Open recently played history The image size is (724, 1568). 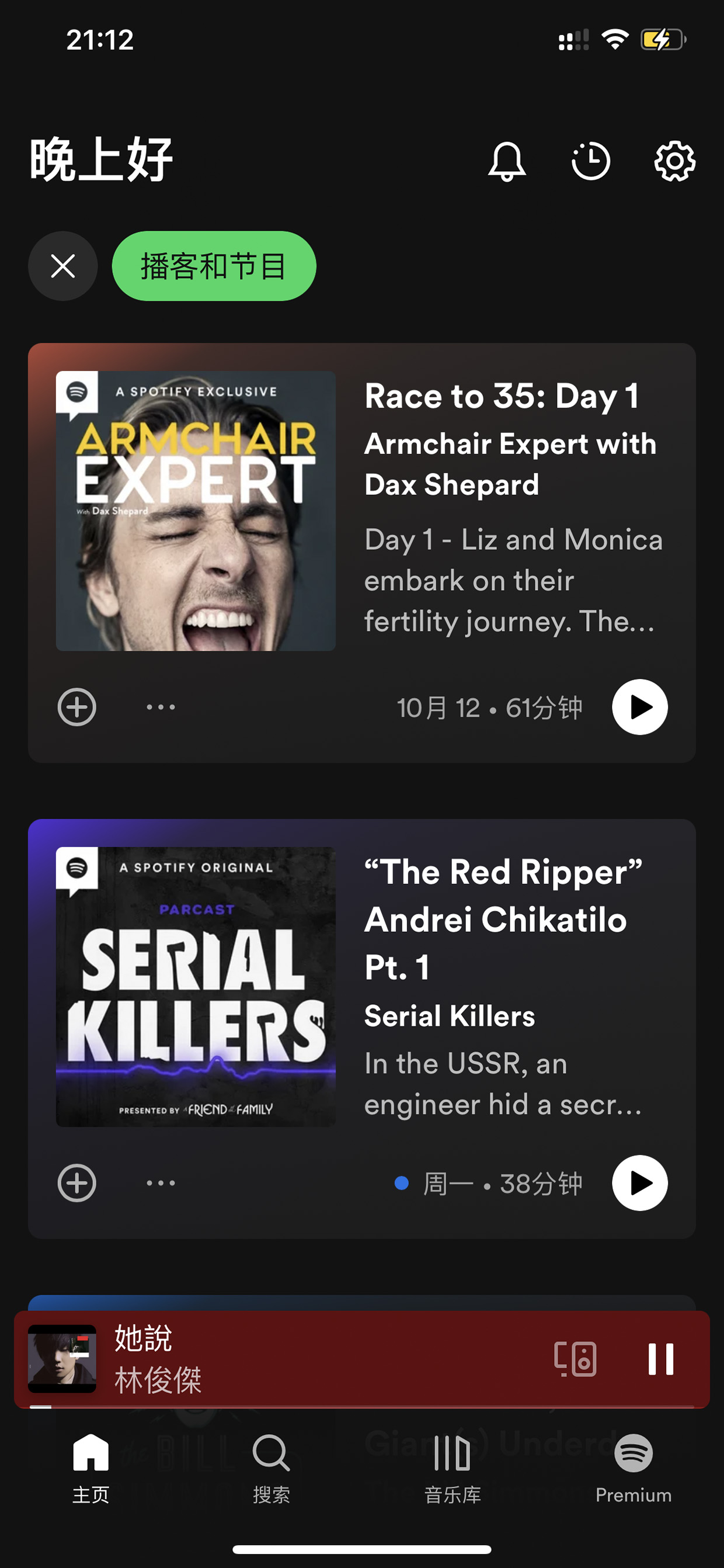pyautogui.click(x=590, y=161)
